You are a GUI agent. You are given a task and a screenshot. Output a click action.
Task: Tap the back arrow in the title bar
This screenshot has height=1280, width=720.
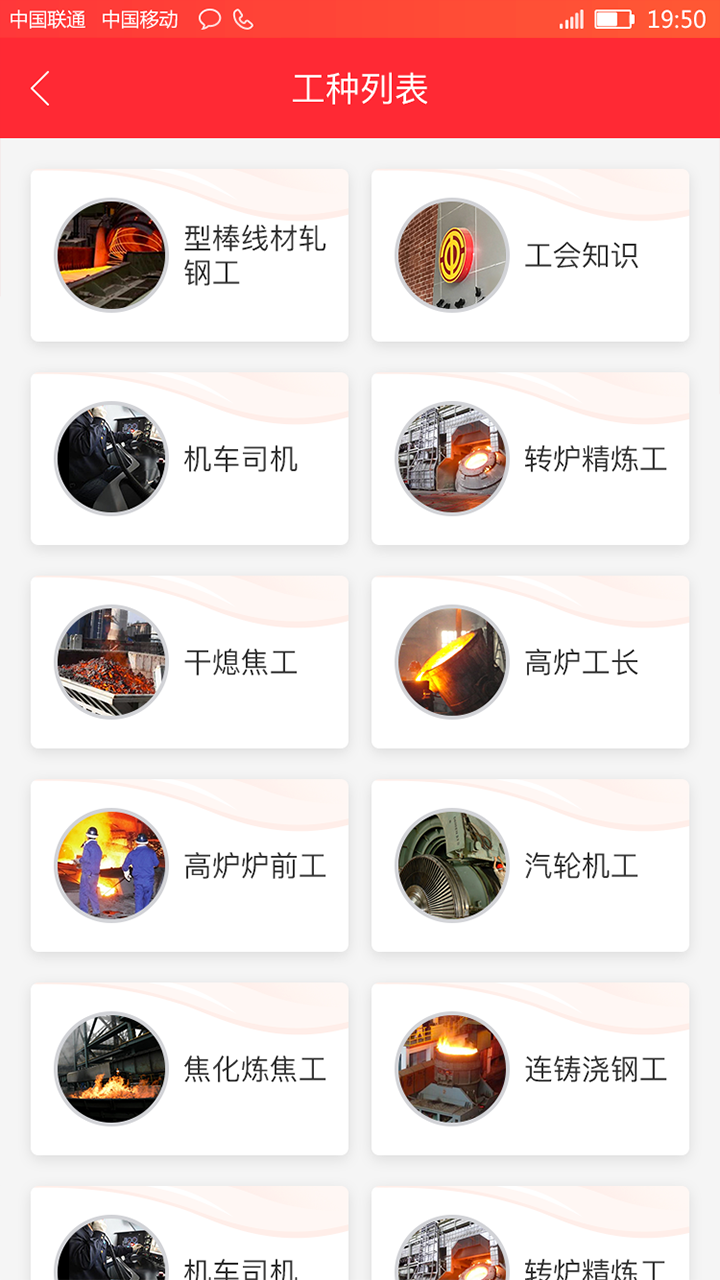tap(40, 88)
